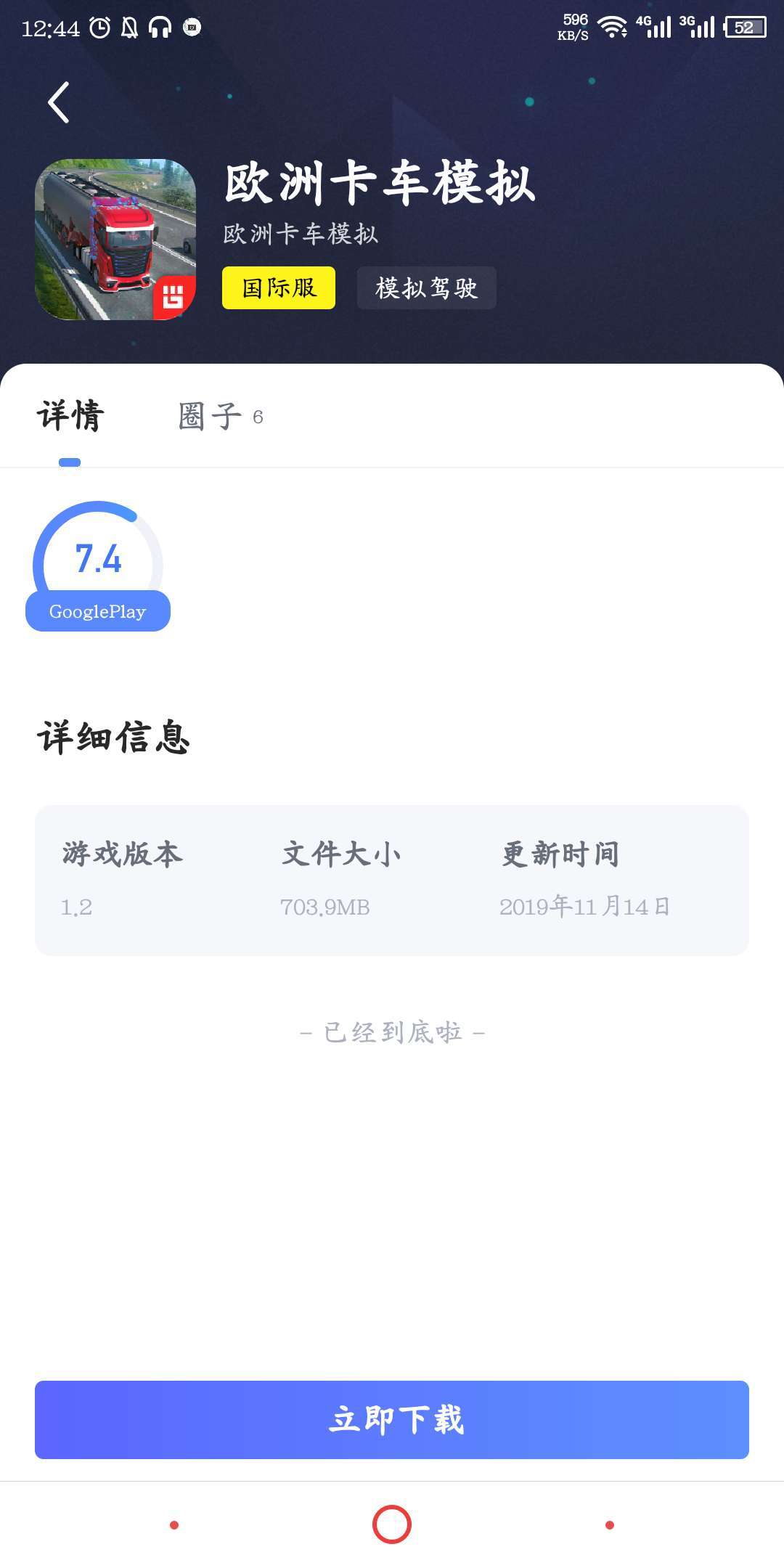
Task: Open the 国际服 tag
Action: [279, 288]
